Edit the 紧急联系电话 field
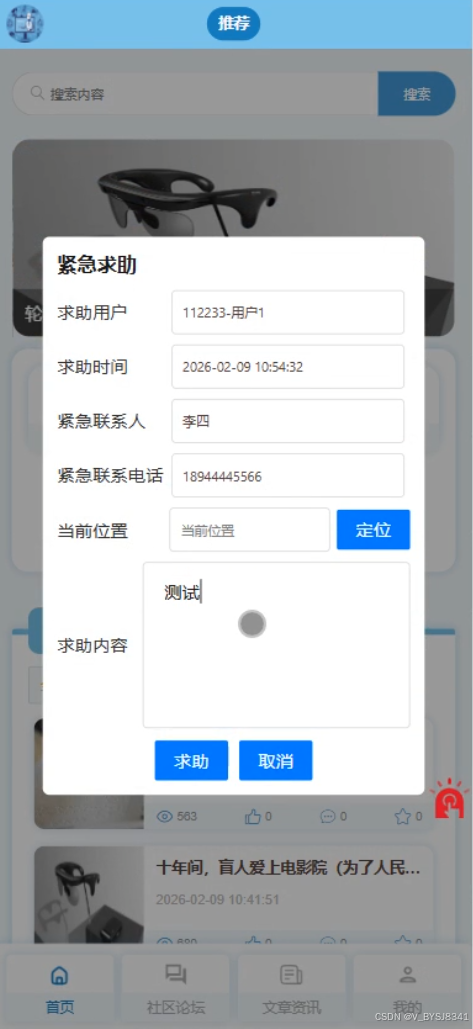Screen dimensions: 473x1029 tap(288, 476)
